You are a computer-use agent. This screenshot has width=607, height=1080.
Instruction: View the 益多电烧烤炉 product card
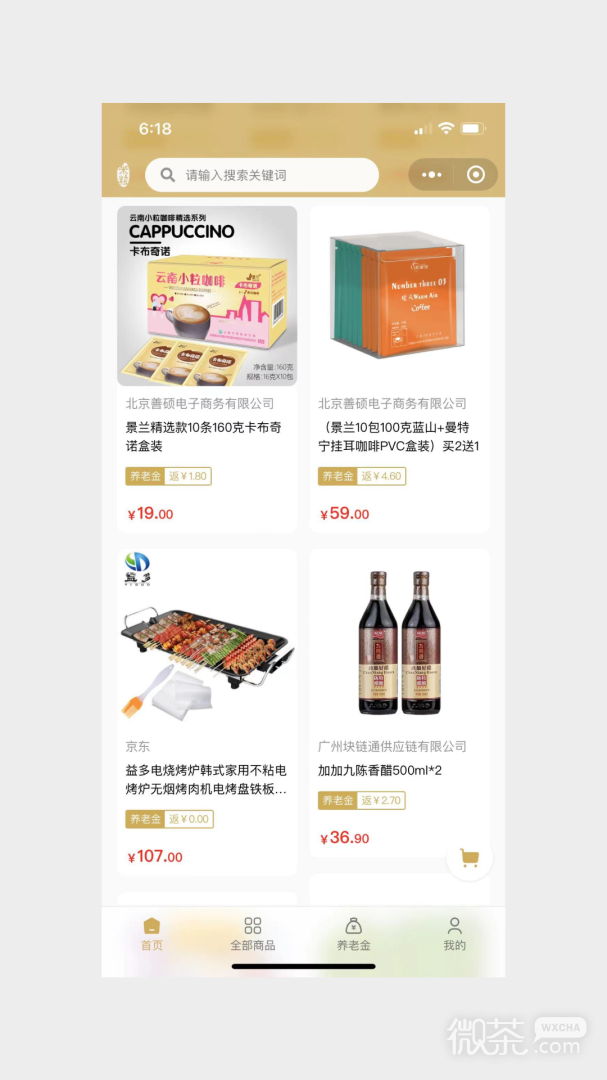[x=207, y=712]
